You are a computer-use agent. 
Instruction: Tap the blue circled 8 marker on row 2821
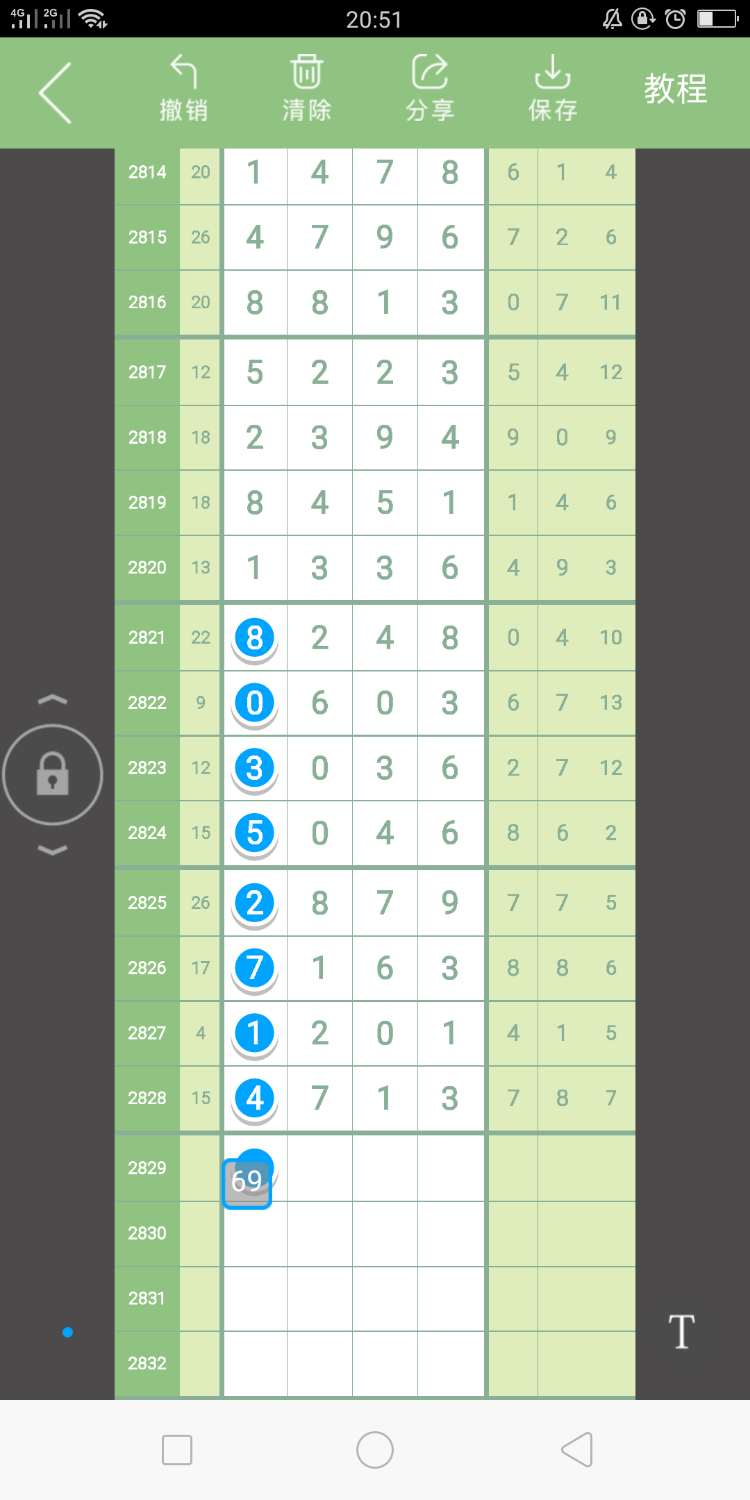254,637
